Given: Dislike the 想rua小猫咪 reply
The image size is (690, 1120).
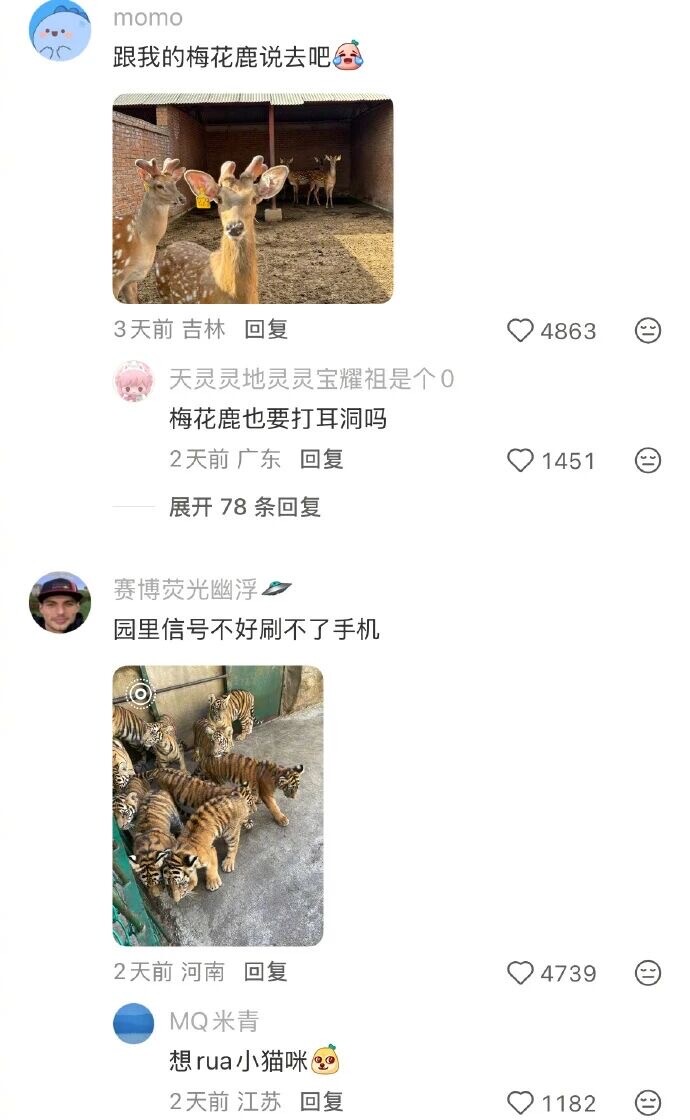Looking at the screenshot, I should pos(648,1102).
